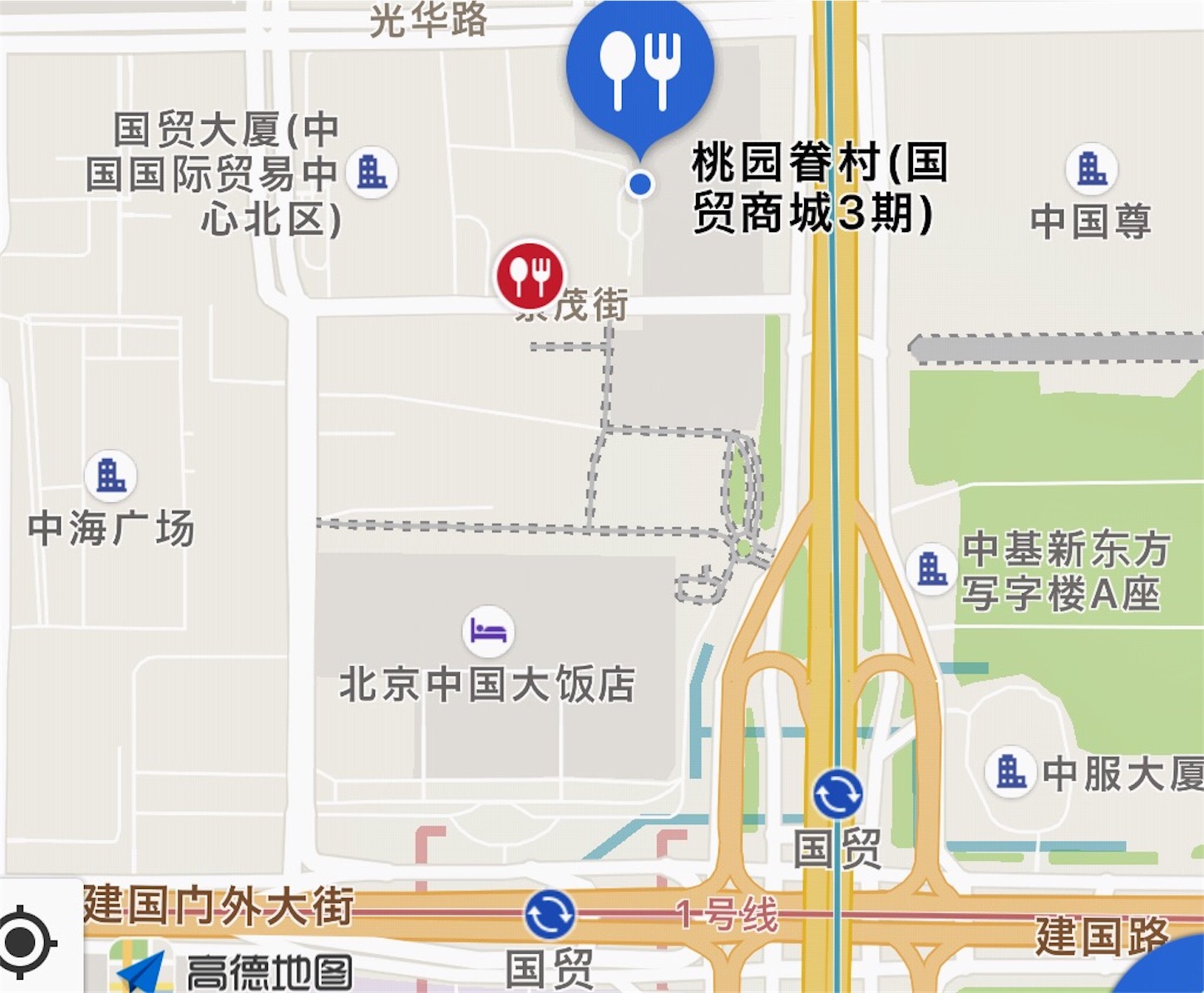
Task: Open the 北京中国大饭店 hotel marker
Action: coord(488,631)
